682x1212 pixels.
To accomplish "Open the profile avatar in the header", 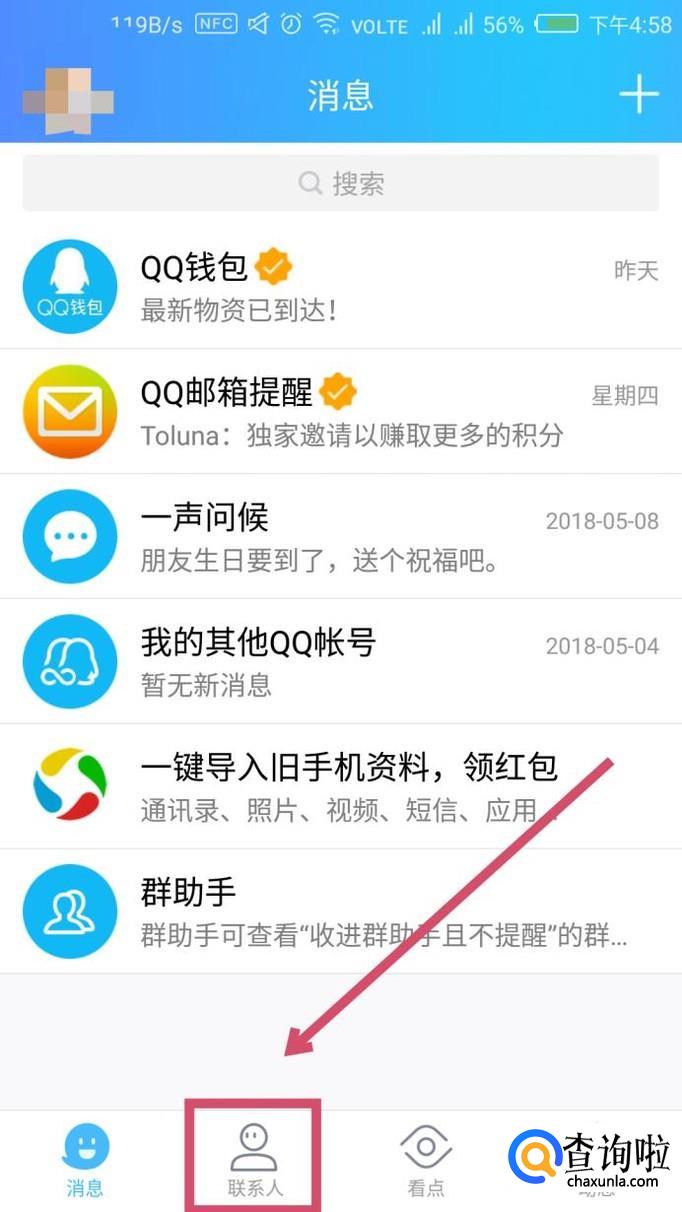I will coord(67,98).
